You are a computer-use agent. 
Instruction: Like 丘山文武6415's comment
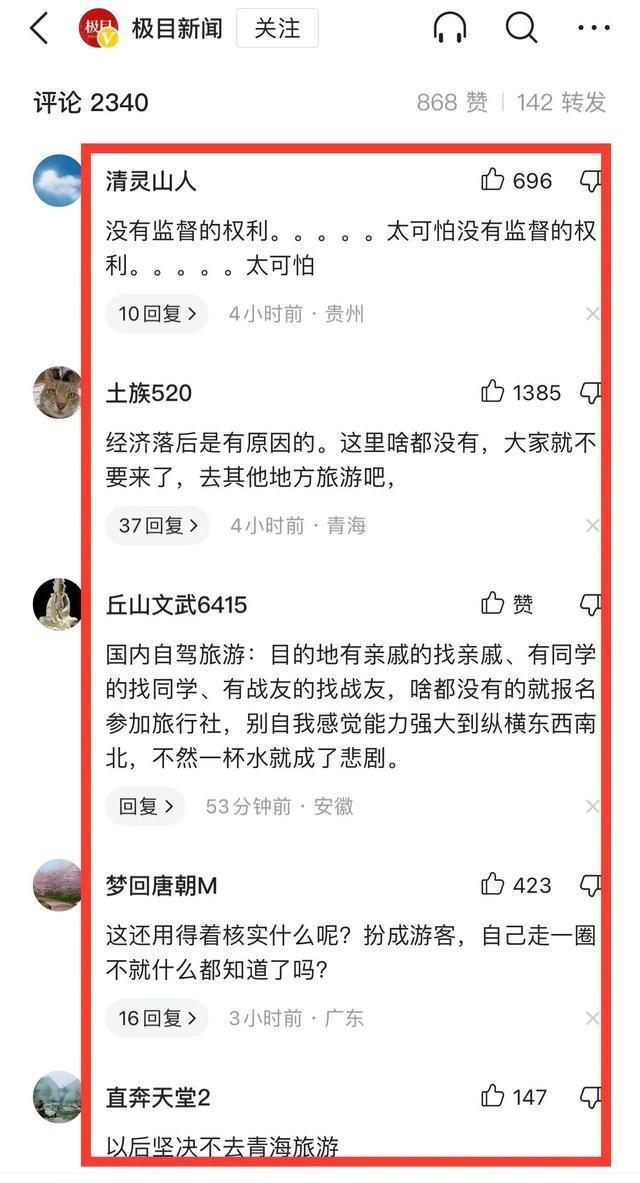click(493, 603)
